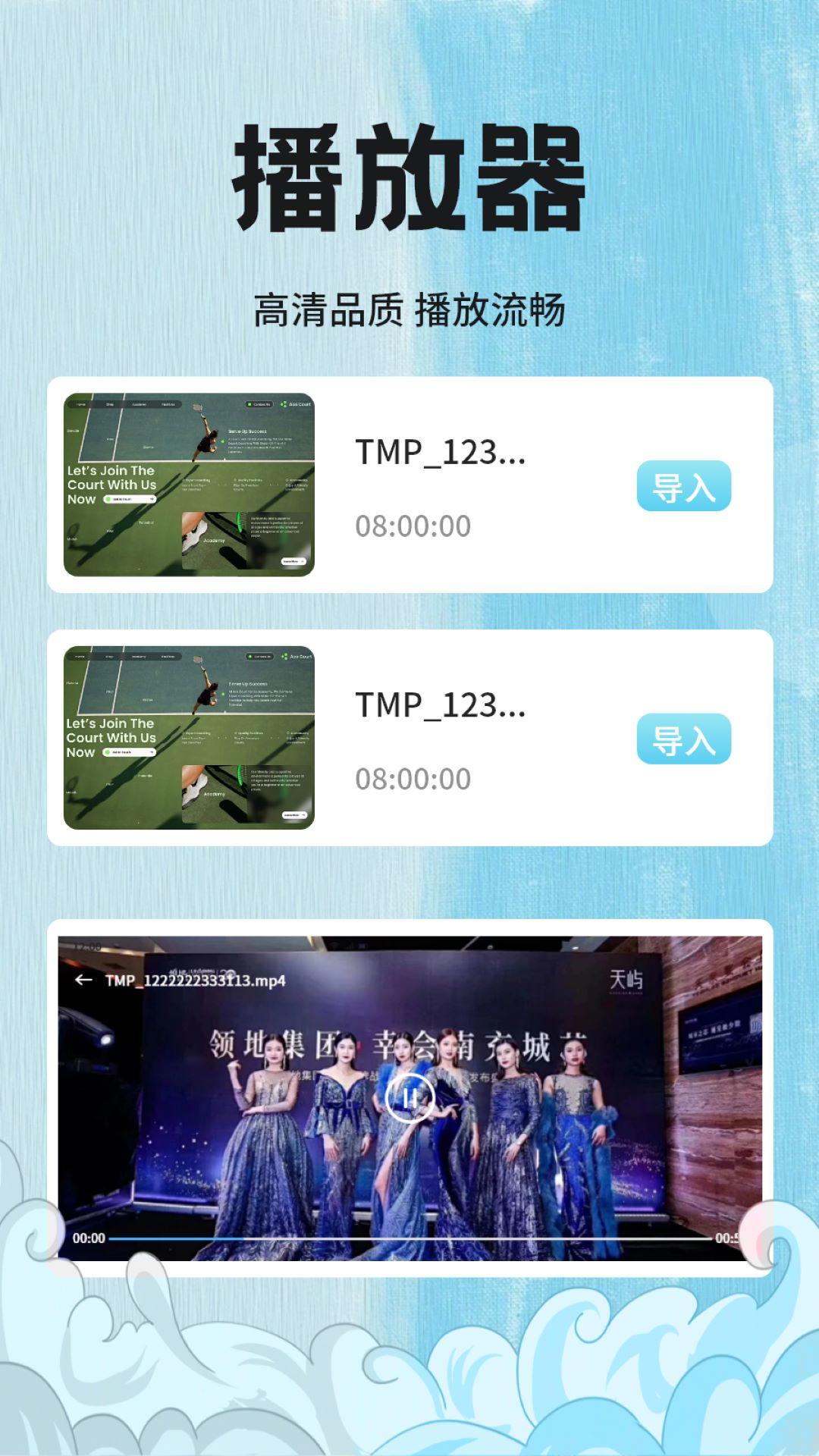Click the second TMP_123... video title

(x=440, y=705)
